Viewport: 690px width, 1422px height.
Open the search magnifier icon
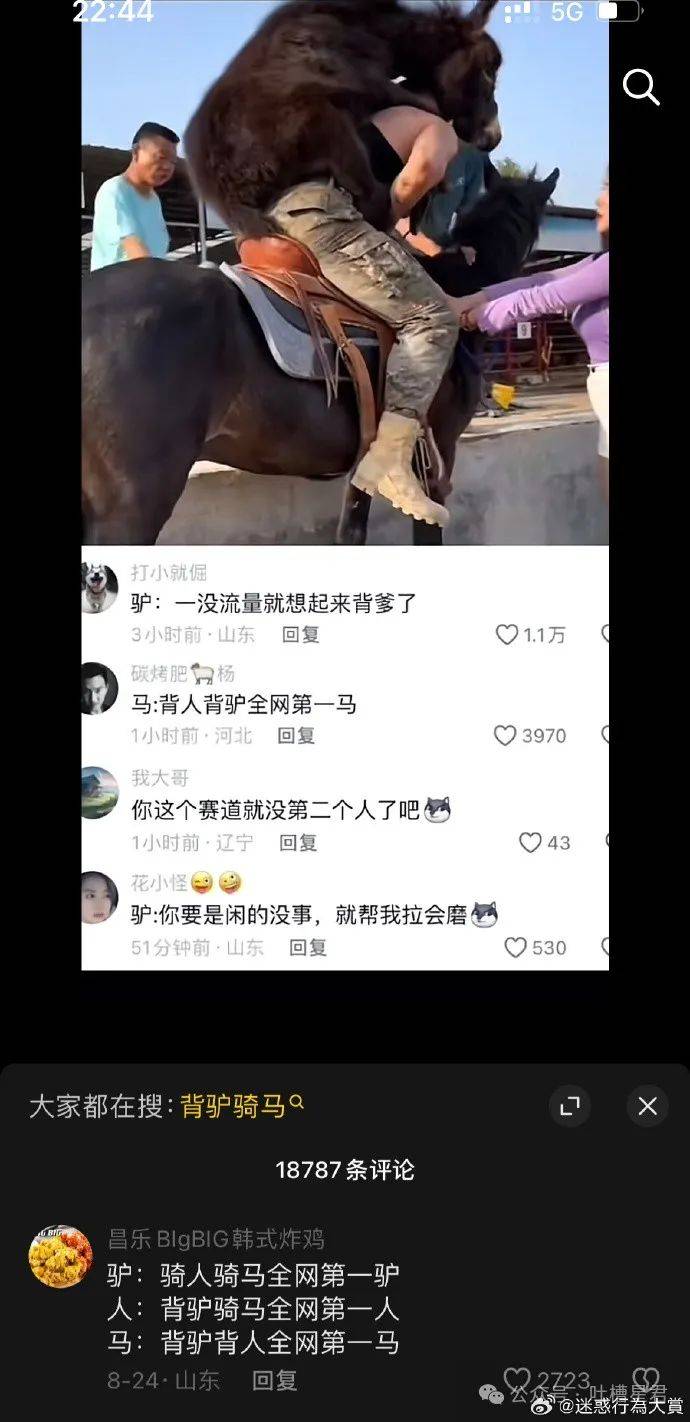coord(641,88)
